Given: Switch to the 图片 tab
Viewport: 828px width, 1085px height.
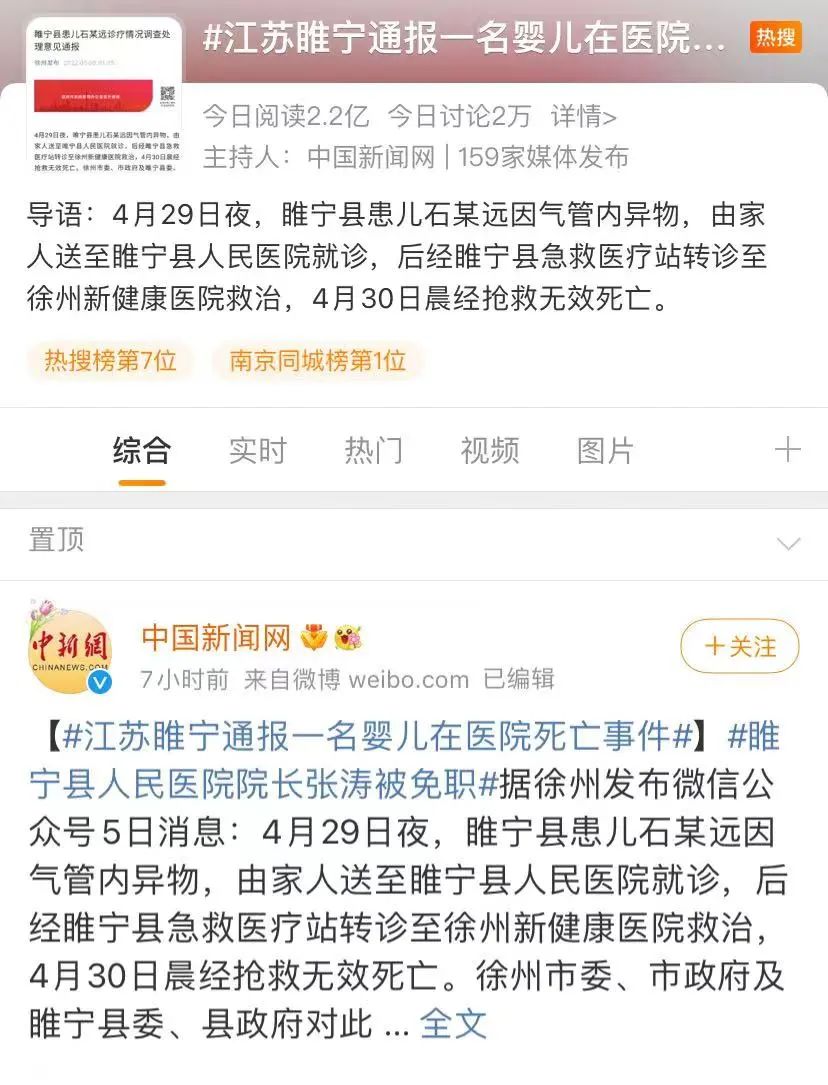Looking at the screenshot, I should [605, 451].
